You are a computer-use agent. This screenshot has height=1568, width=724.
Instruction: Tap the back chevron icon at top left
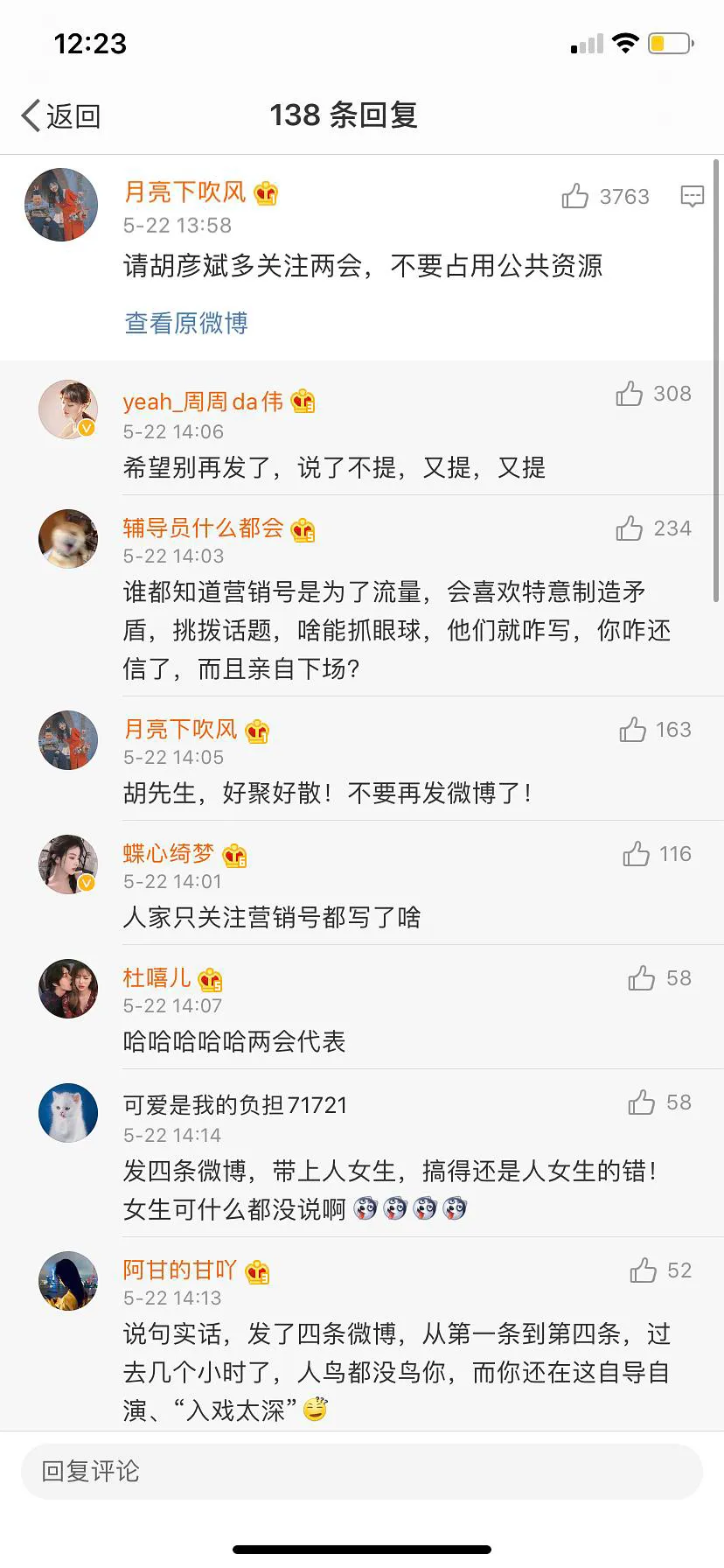coord(29,115)
